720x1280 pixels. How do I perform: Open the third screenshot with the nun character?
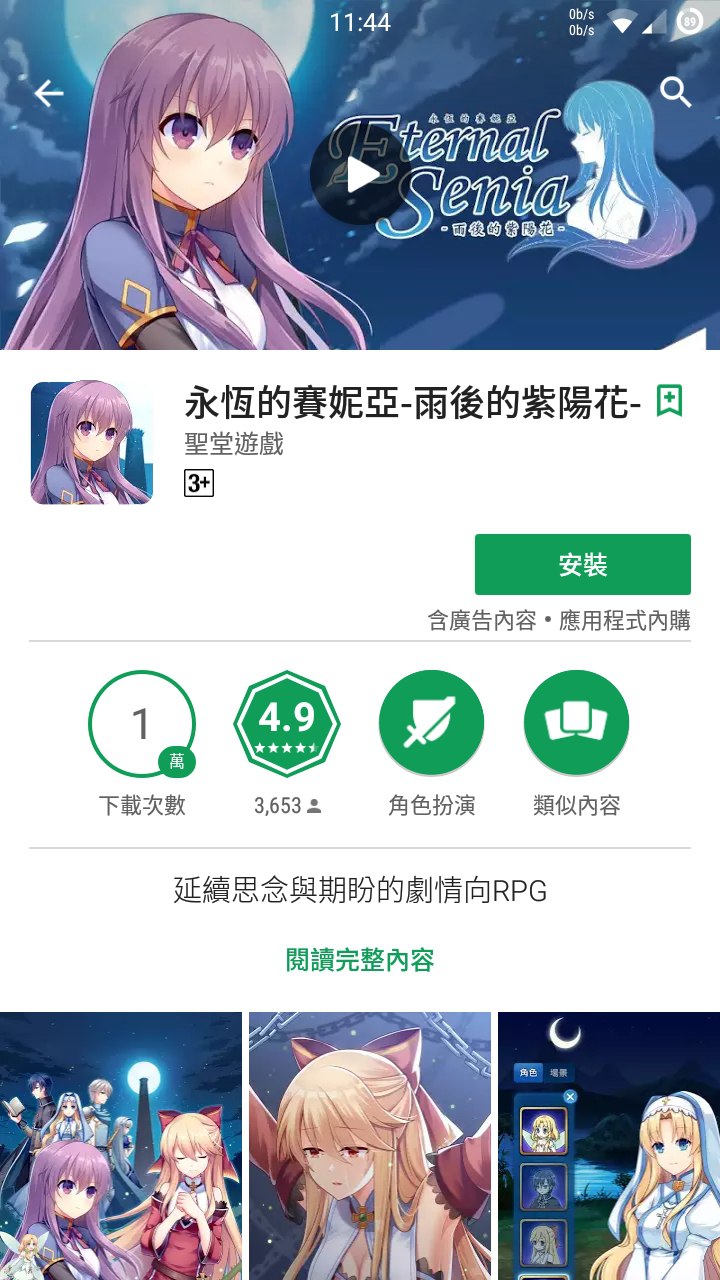pos(609,1146)
